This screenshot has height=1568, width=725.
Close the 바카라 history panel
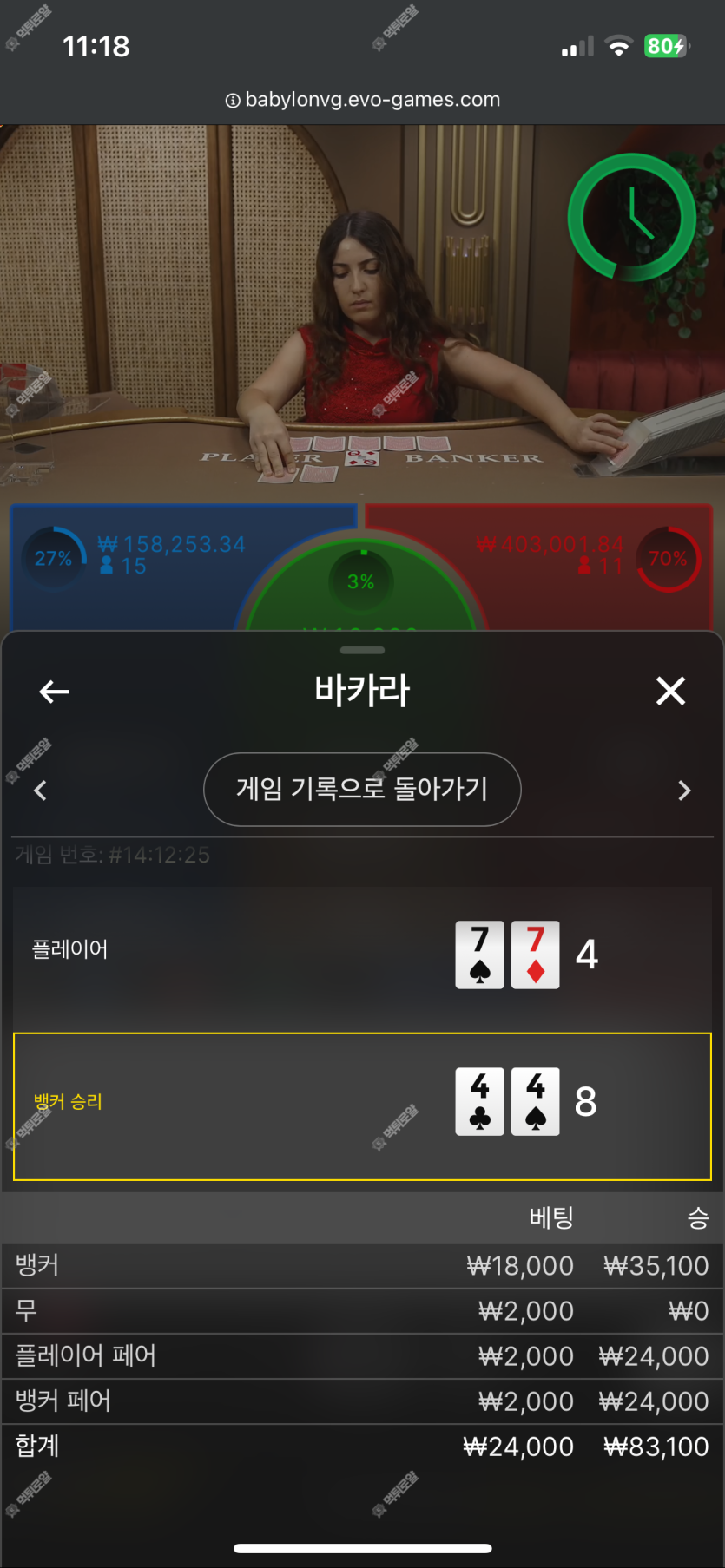coord(670,692)
